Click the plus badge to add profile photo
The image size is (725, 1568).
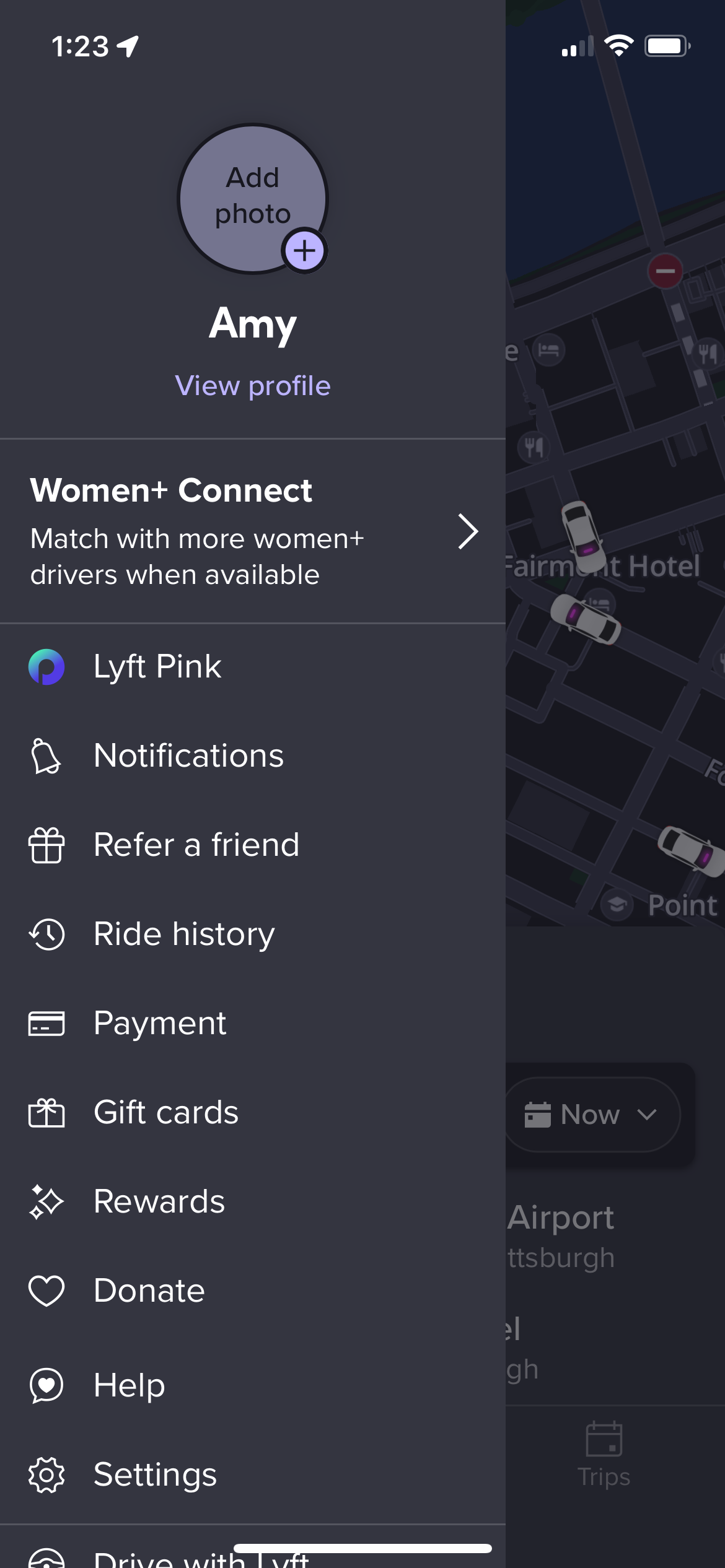click(x=305, y=251)
